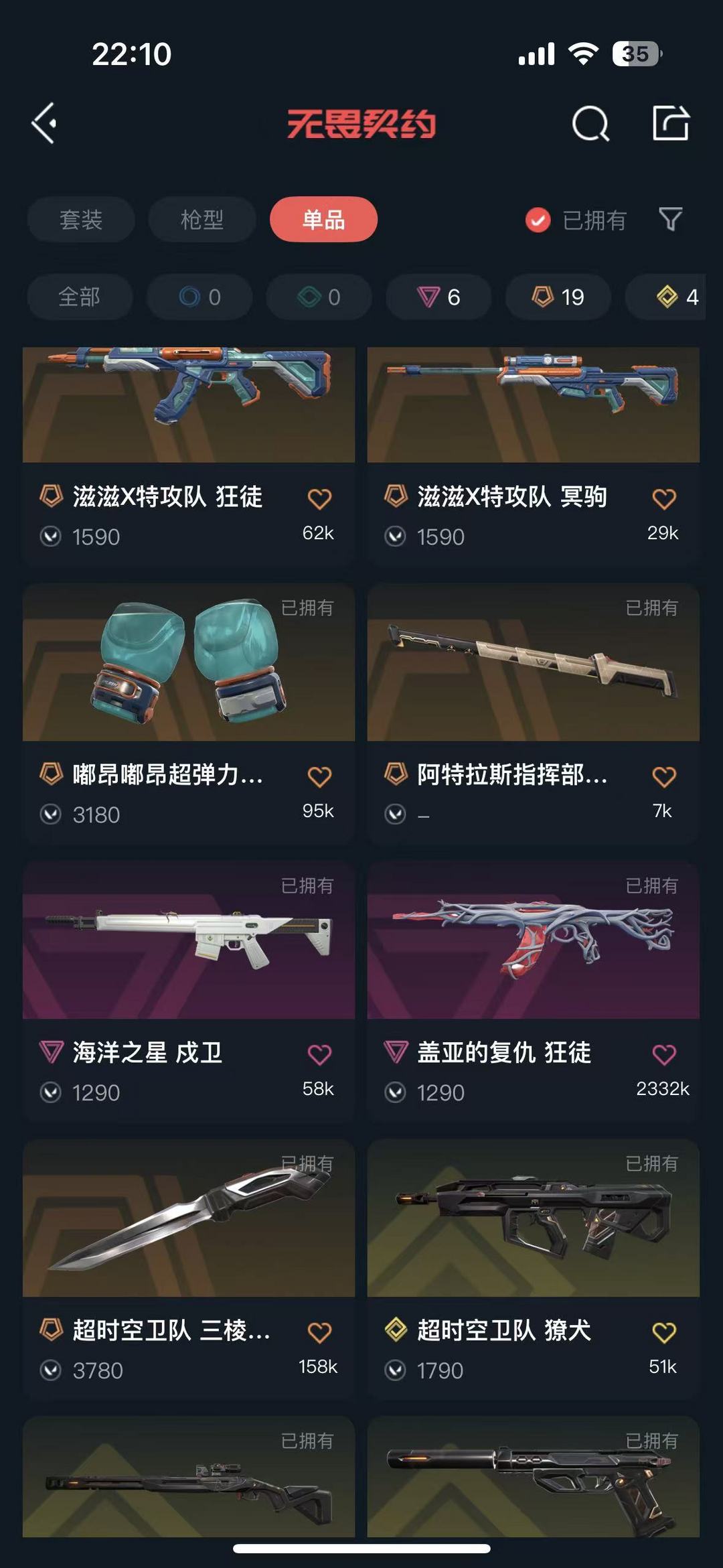Viewport: 723px width, 1568px height.
Task: Select the 单品 tab
Action: pos(323,220)
